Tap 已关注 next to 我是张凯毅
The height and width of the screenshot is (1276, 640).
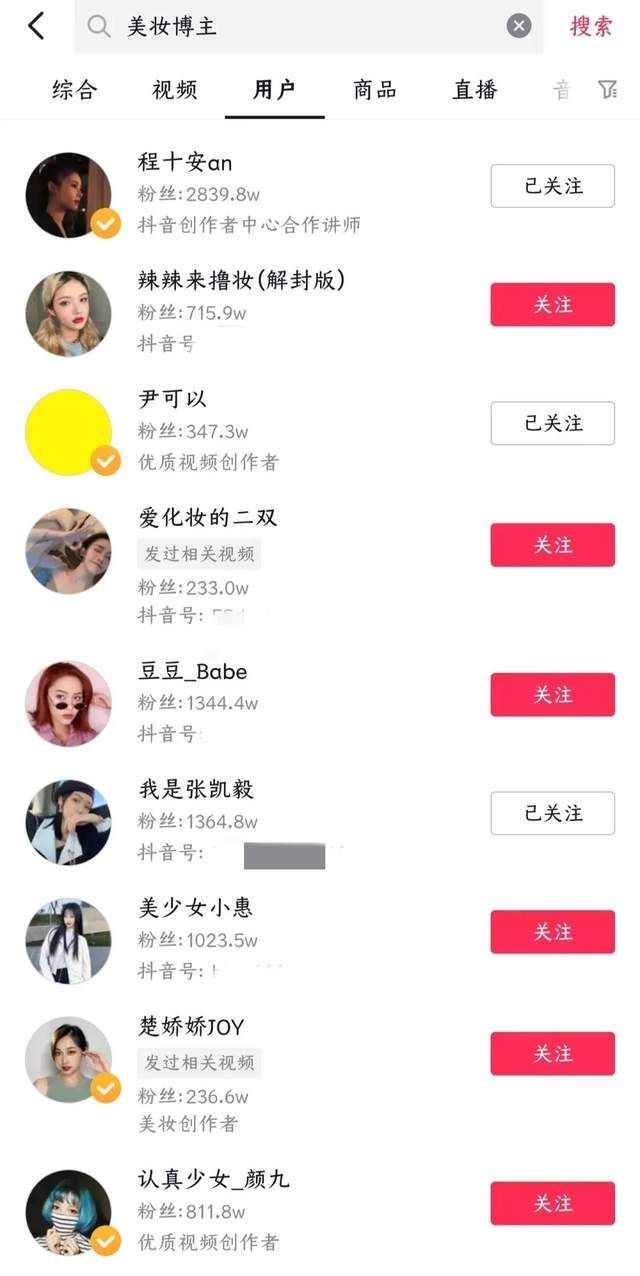point(552,813)
